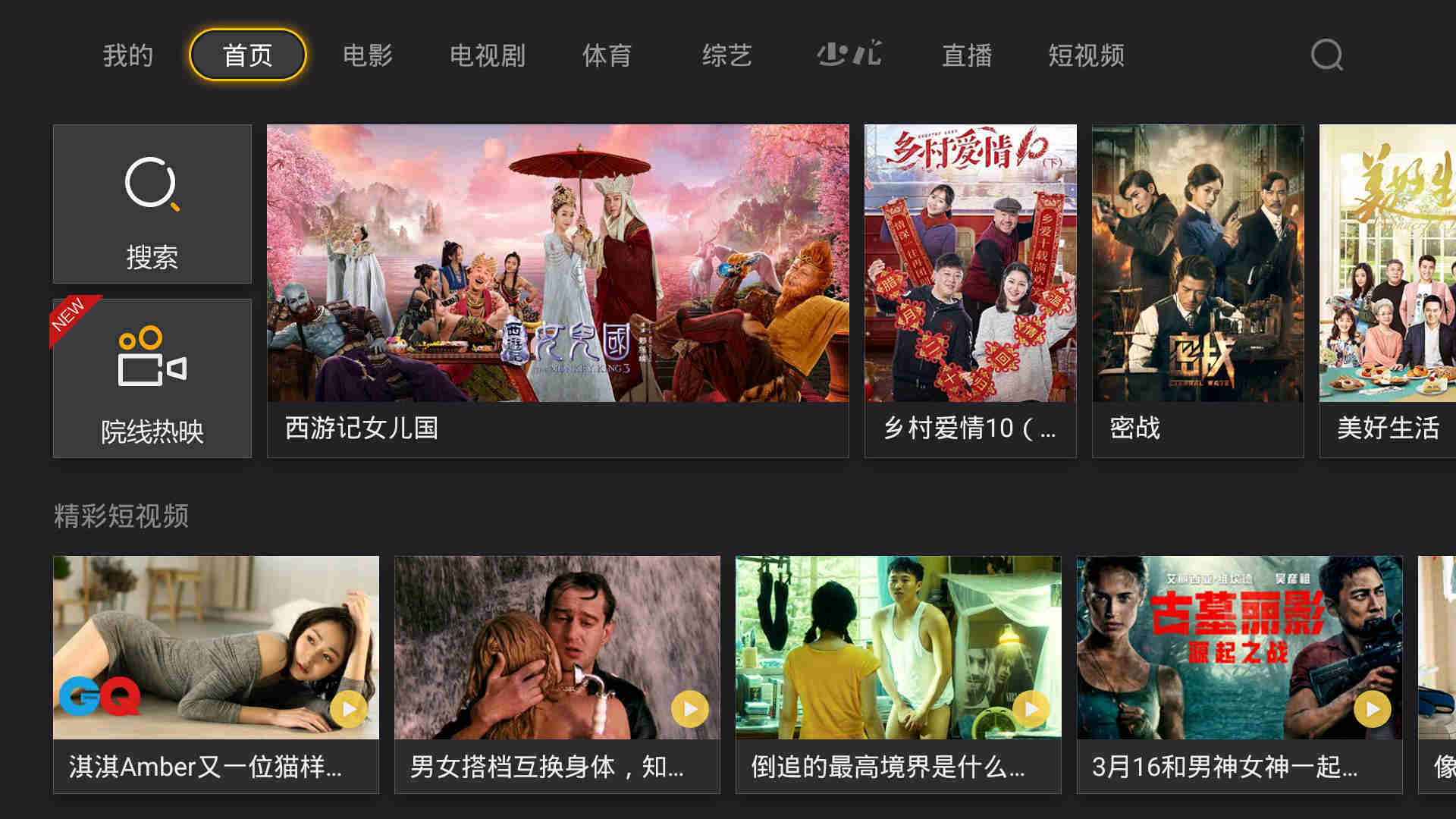
Task: Open the 短视频 tab
Action: coord(1086,55)
